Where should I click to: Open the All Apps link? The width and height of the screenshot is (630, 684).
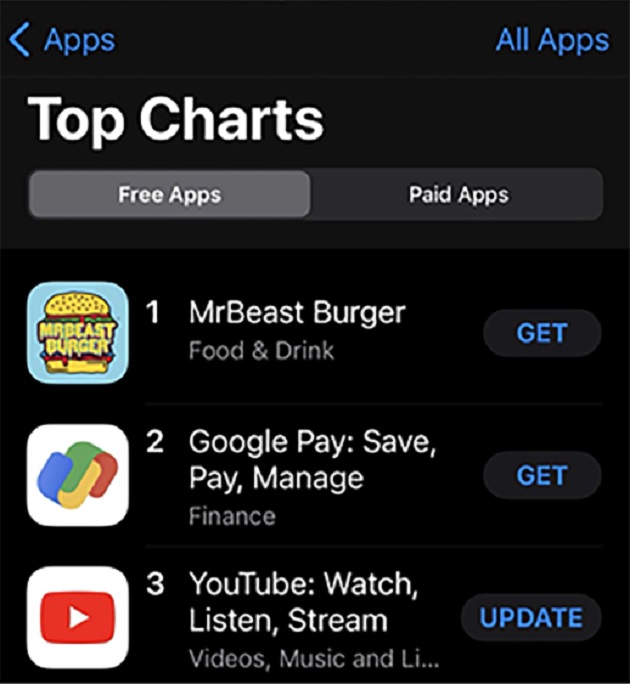point(552,40)
